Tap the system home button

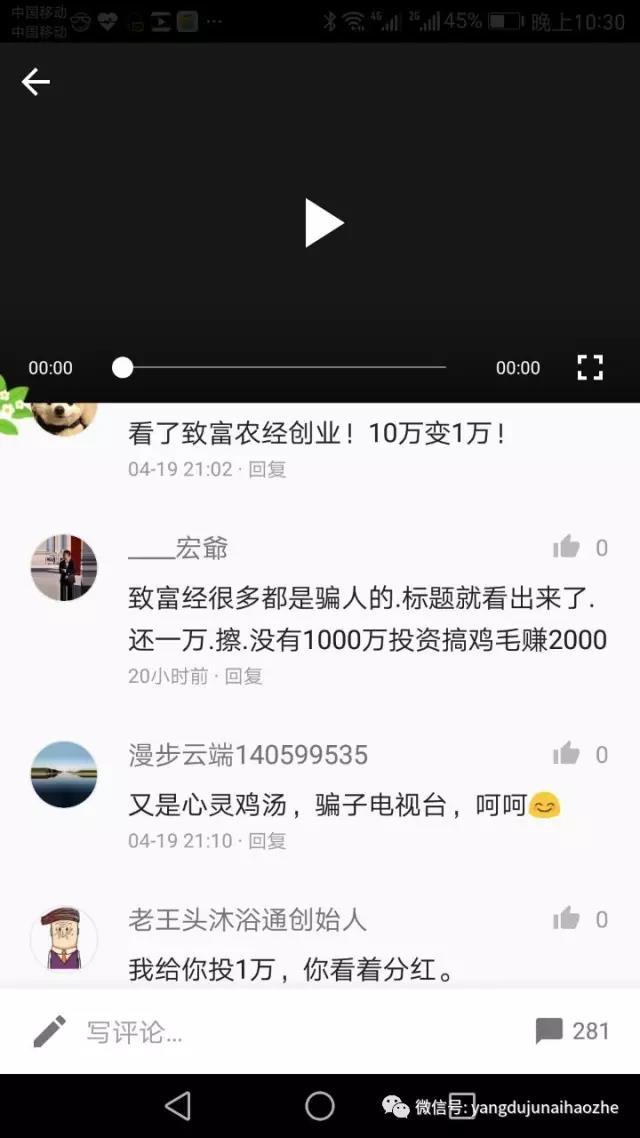[x=320, y=1106]
